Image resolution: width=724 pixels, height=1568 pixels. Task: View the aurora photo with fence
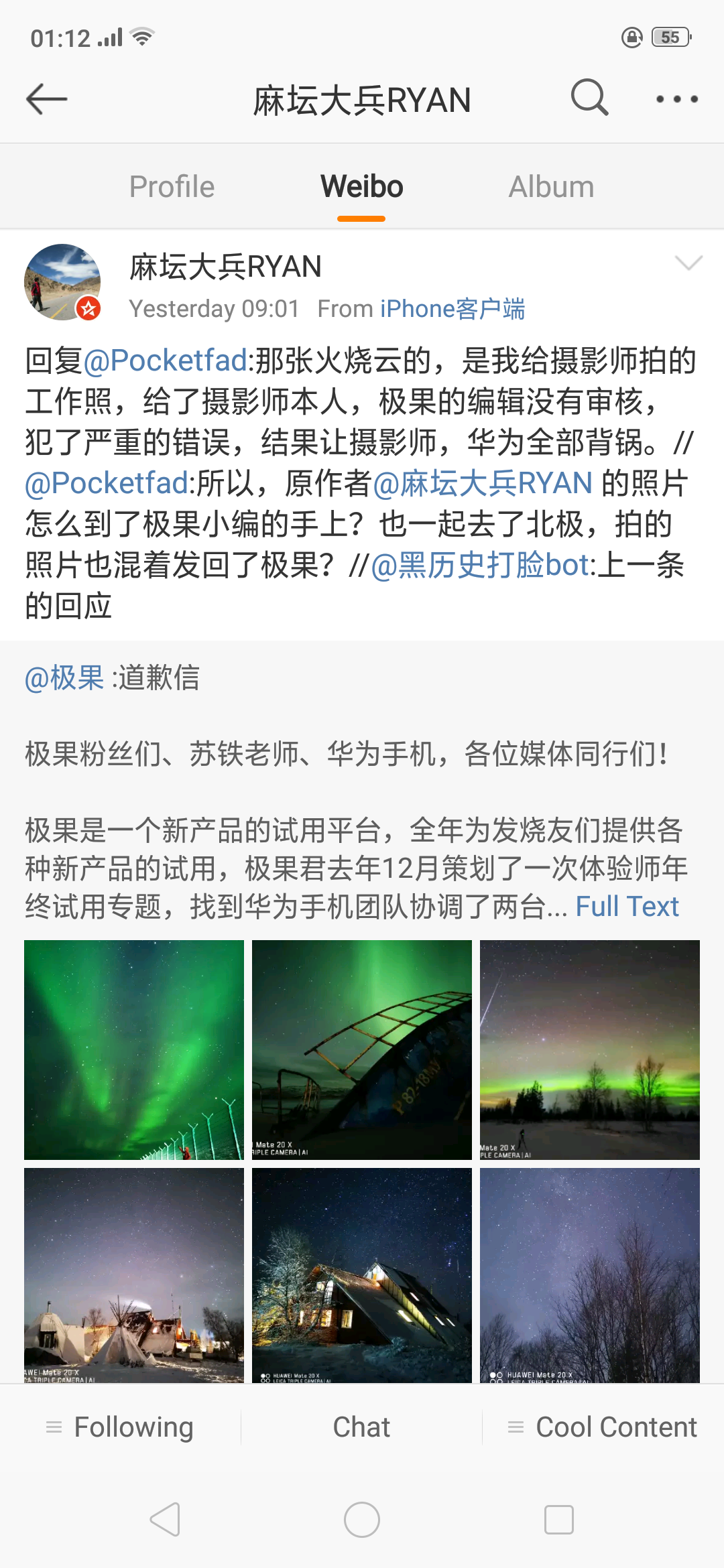pos(134,1049)
